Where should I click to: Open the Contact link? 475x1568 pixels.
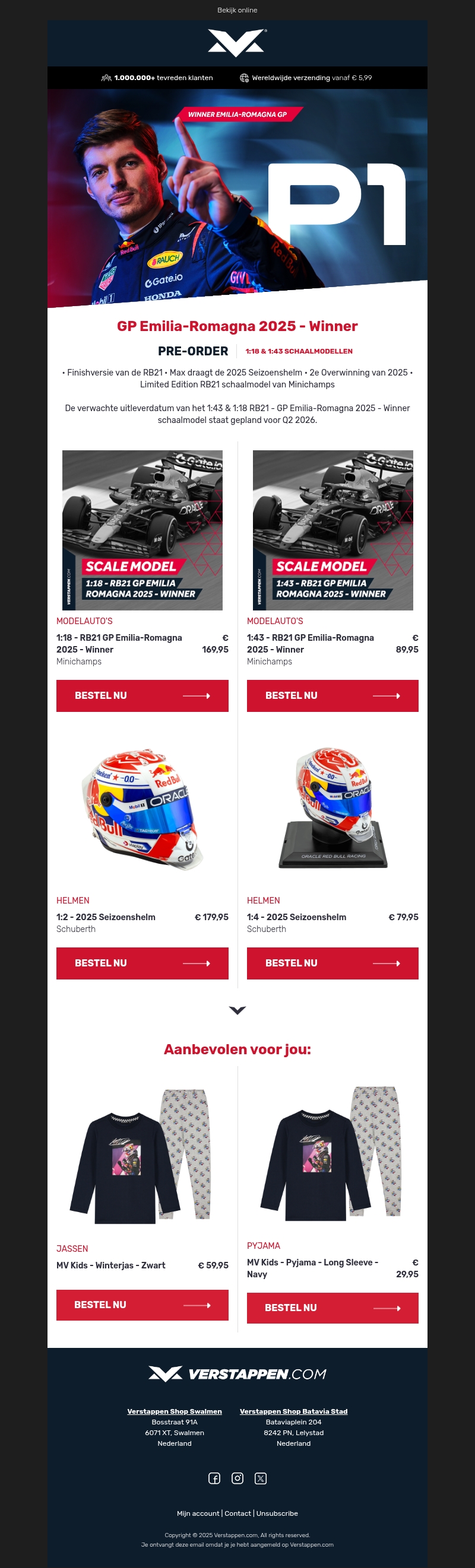click(237, 1513)
